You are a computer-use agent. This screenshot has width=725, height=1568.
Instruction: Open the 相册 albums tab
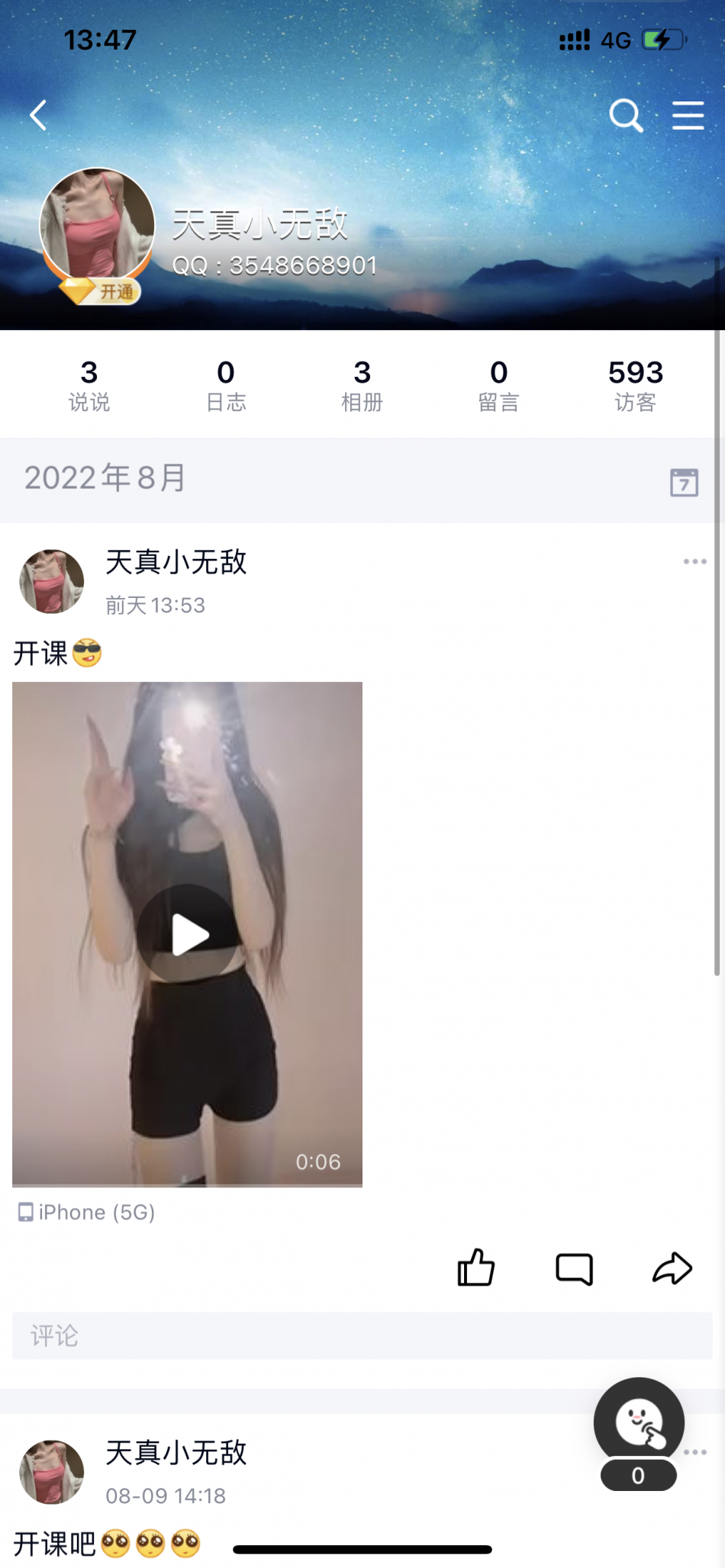pos(362,385)
